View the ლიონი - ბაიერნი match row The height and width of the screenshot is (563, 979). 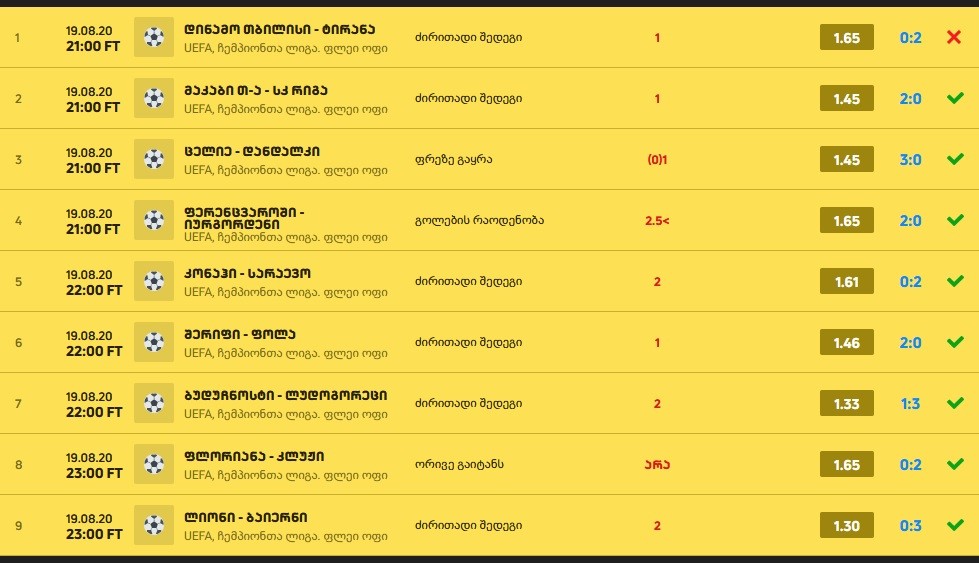246,517
